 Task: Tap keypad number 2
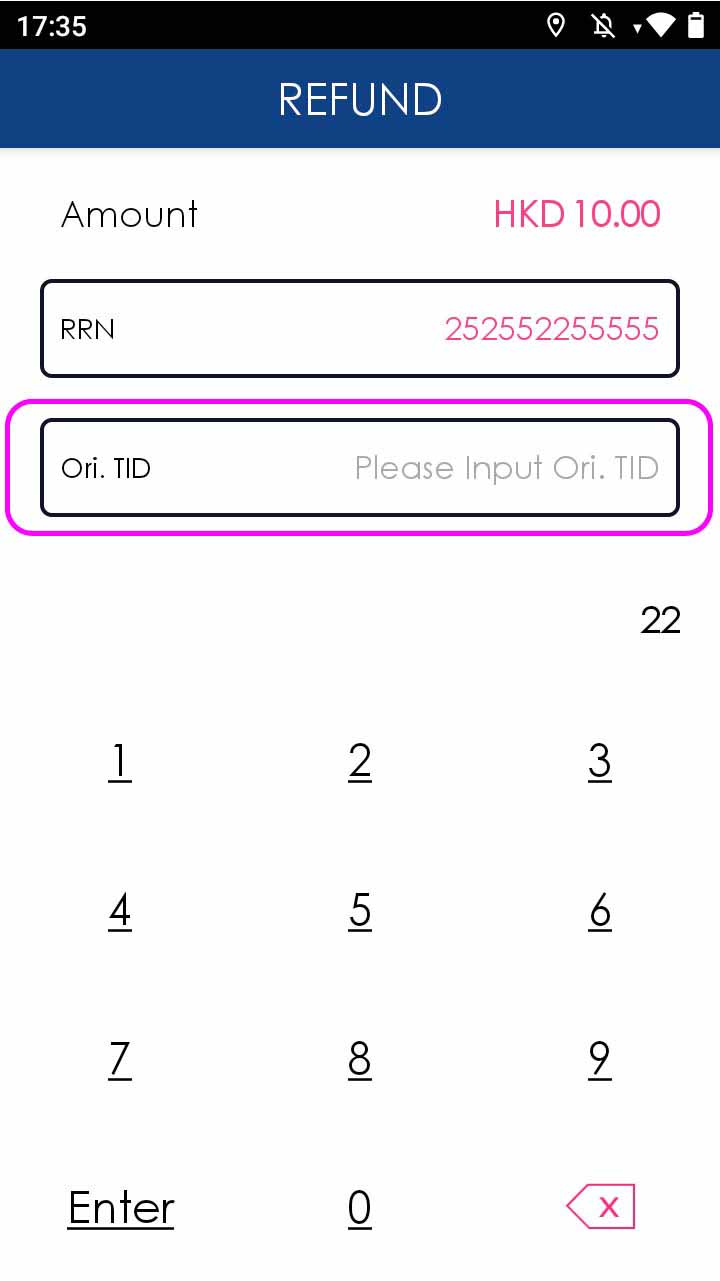click(x=360, y=762)
